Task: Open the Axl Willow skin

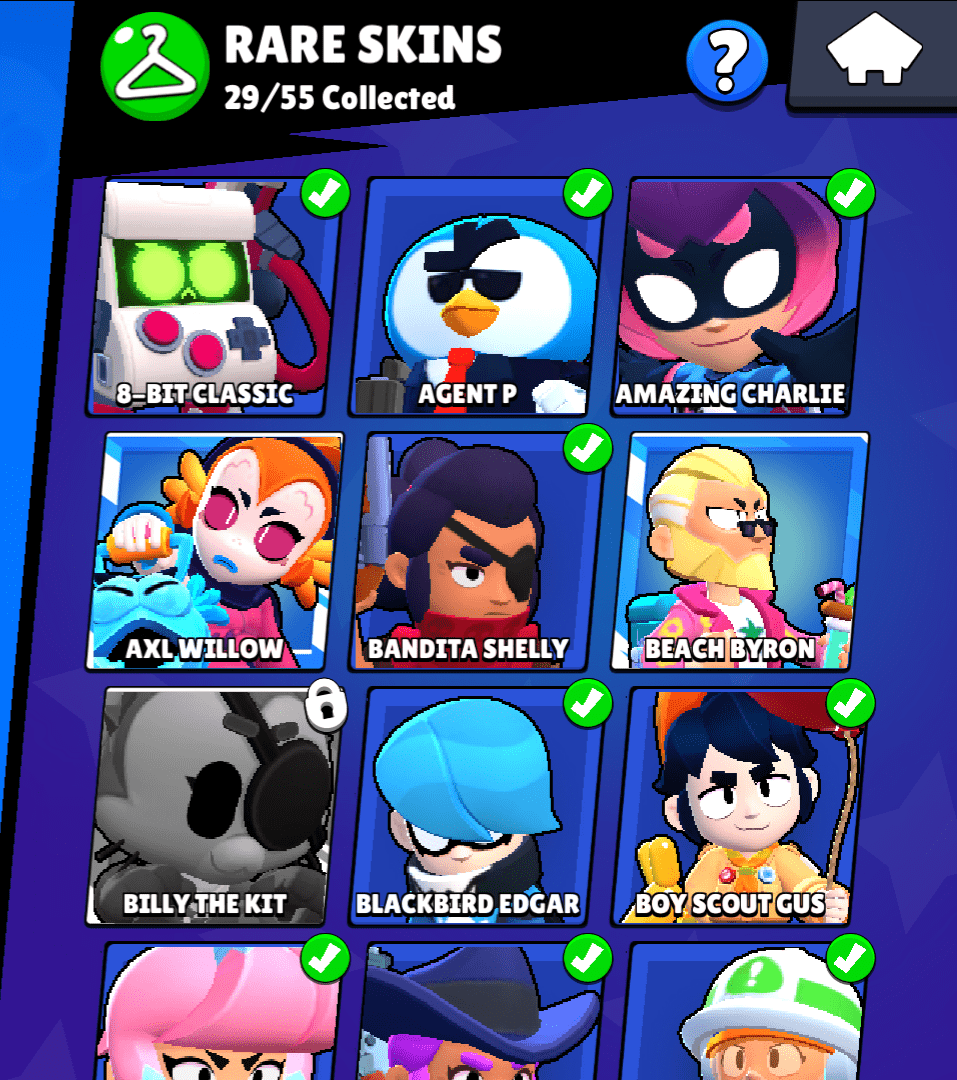Action: click(216, 550)
